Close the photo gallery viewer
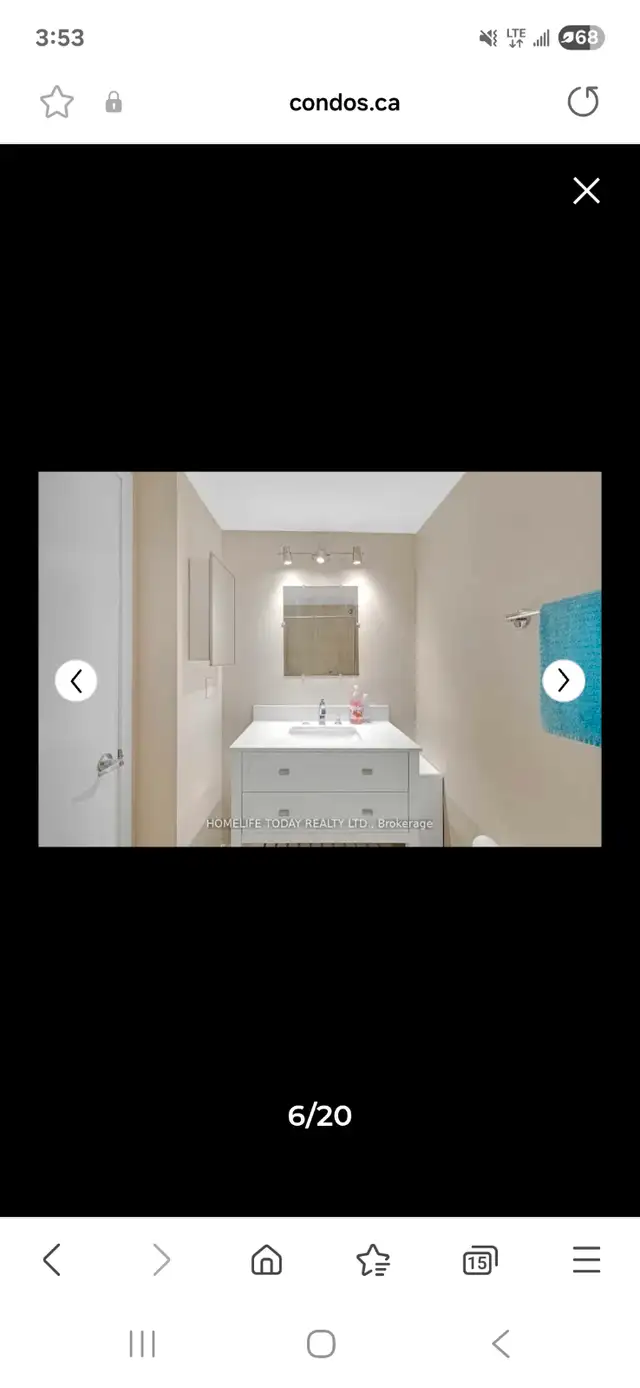 (x=586, y=191)
